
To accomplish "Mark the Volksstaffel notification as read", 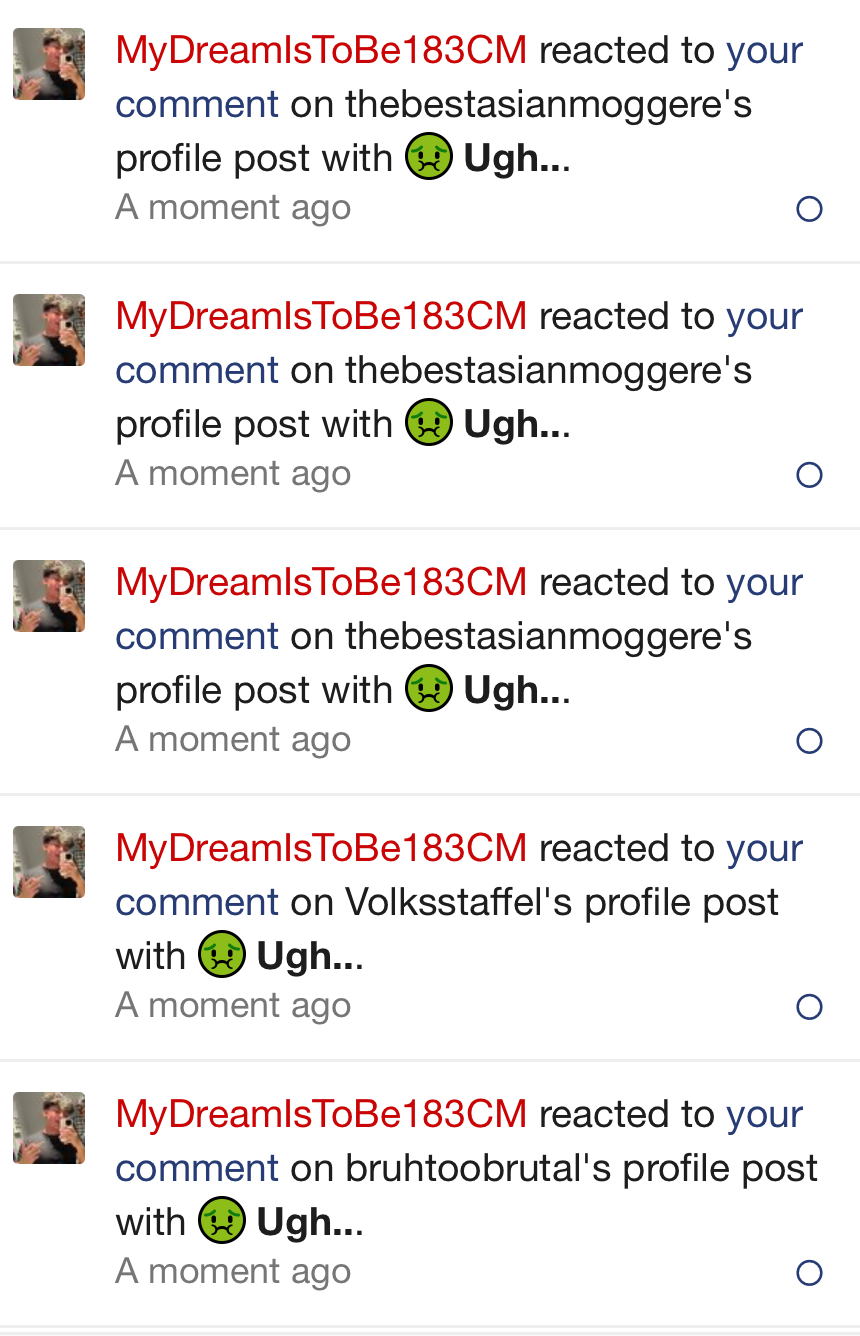I will (809, 1007).
